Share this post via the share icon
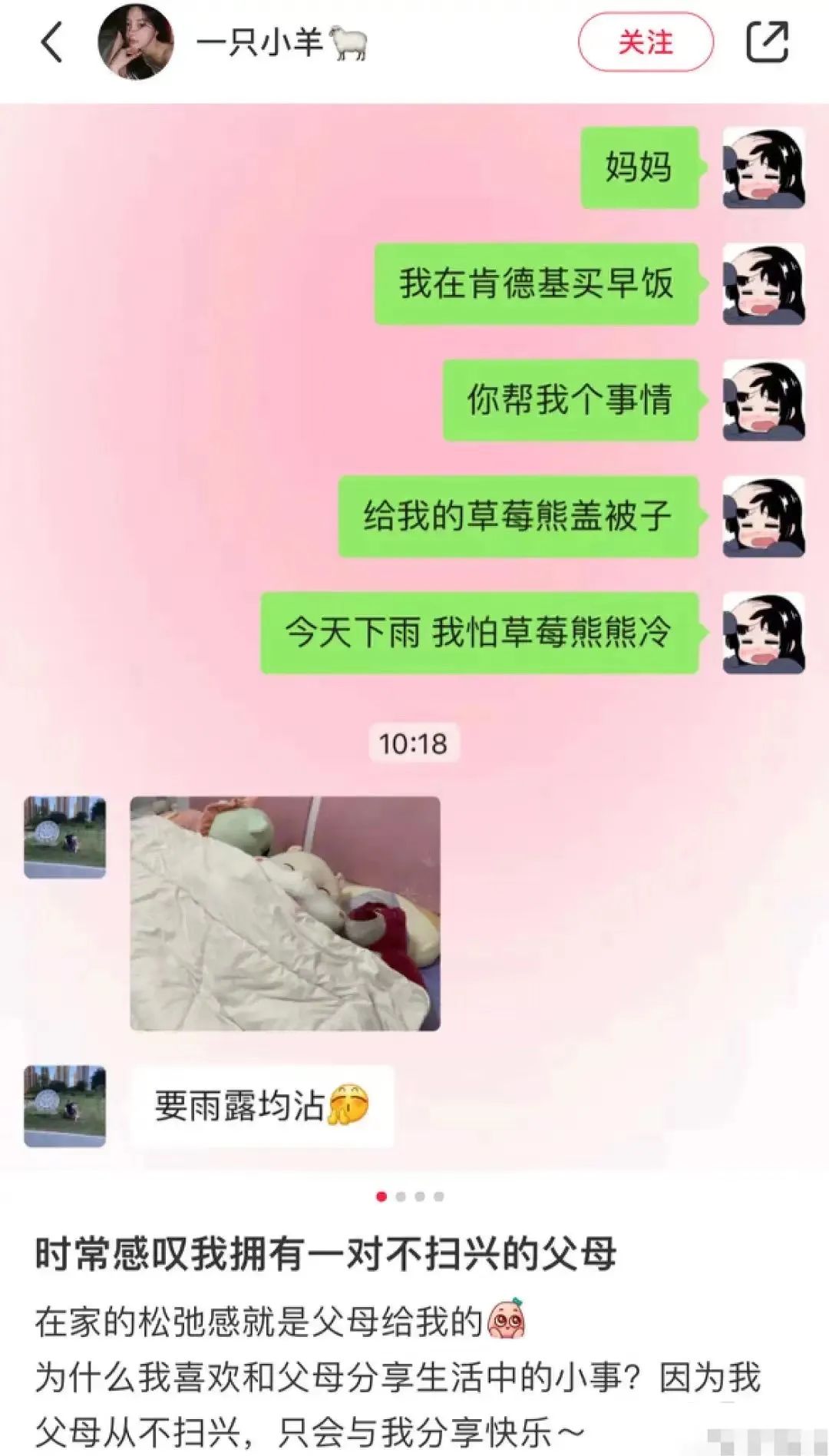The width and height of the screenshot is (829, 1456). click(x=767, y=42)
